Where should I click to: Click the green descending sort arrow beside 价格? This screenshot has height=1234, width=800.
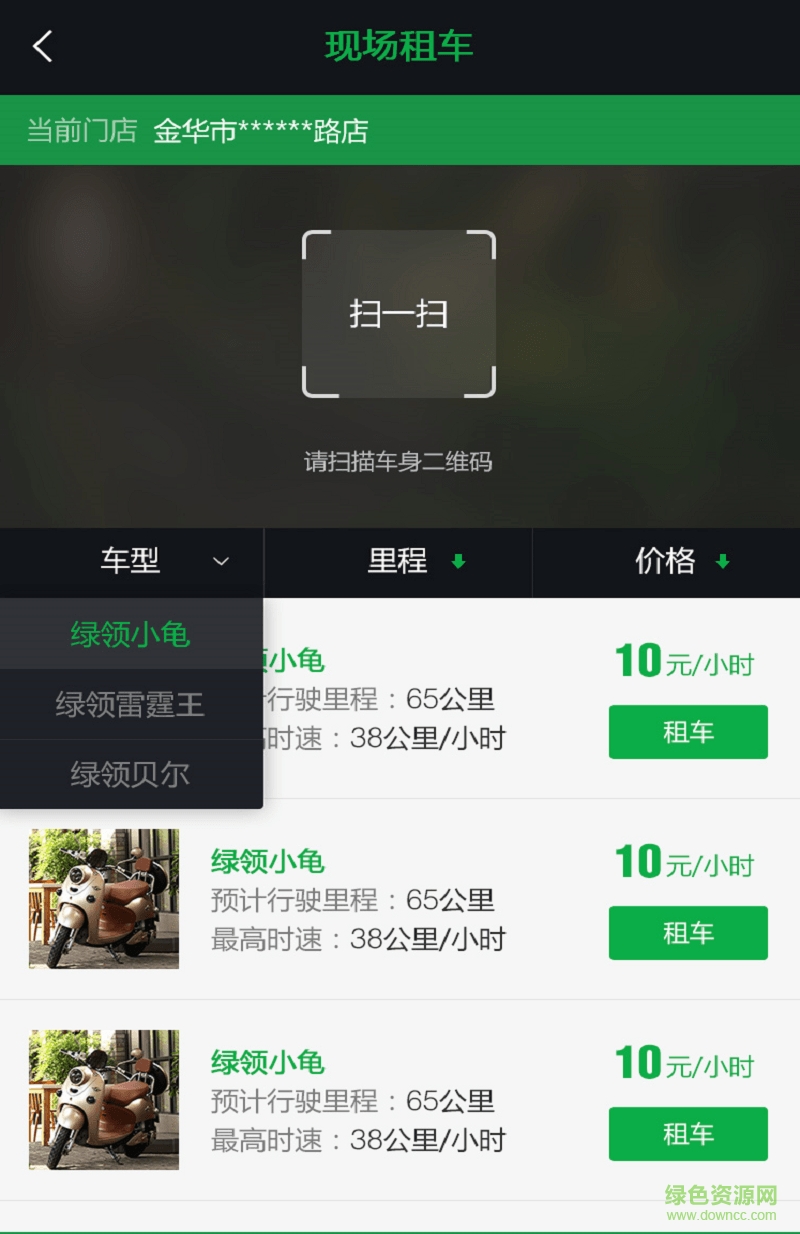pyautogui.click(x=722, y=562)
